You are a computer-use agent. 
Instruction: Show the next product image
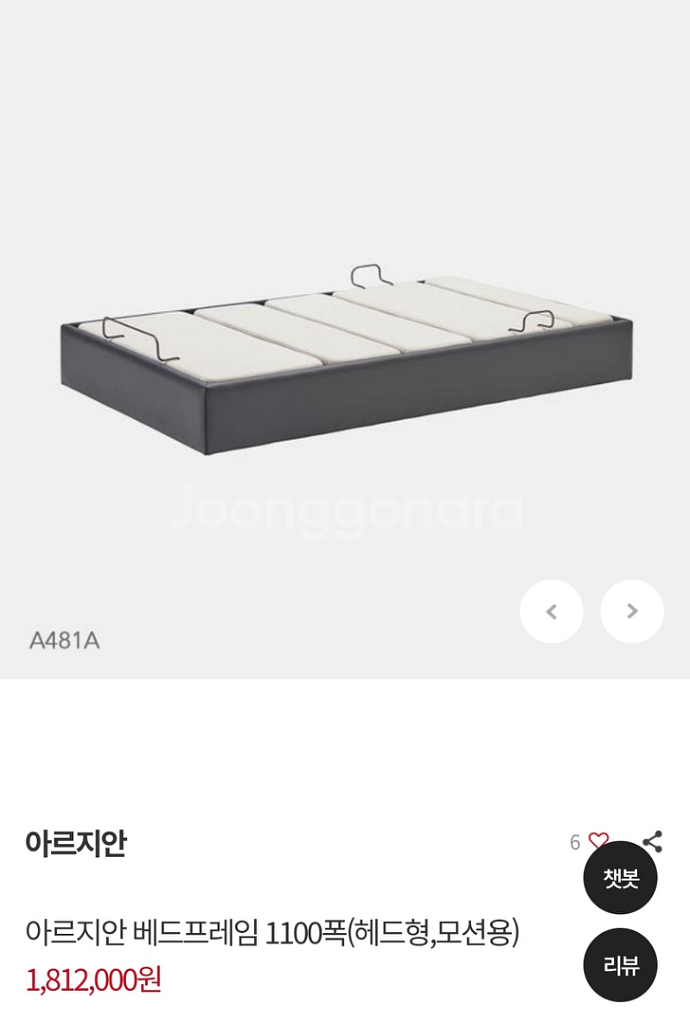632,611
